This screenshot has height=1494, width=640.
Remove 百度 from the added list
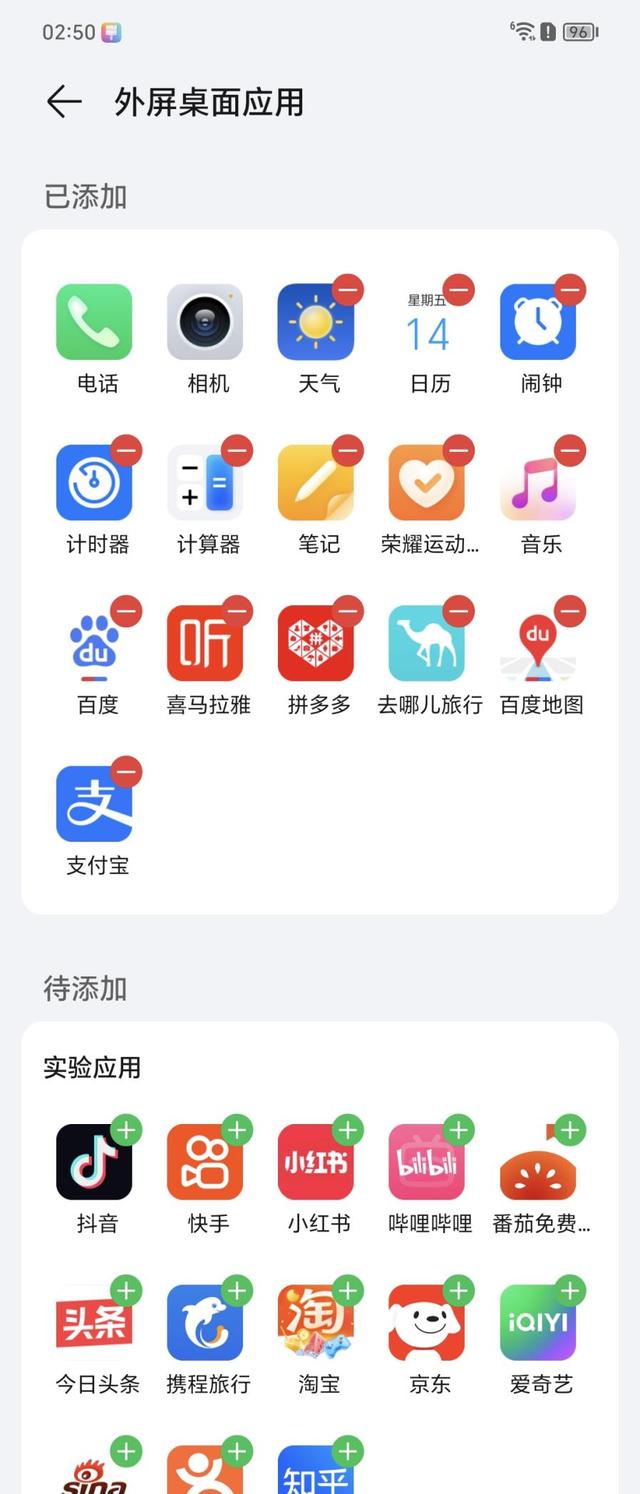pos(127,611)
